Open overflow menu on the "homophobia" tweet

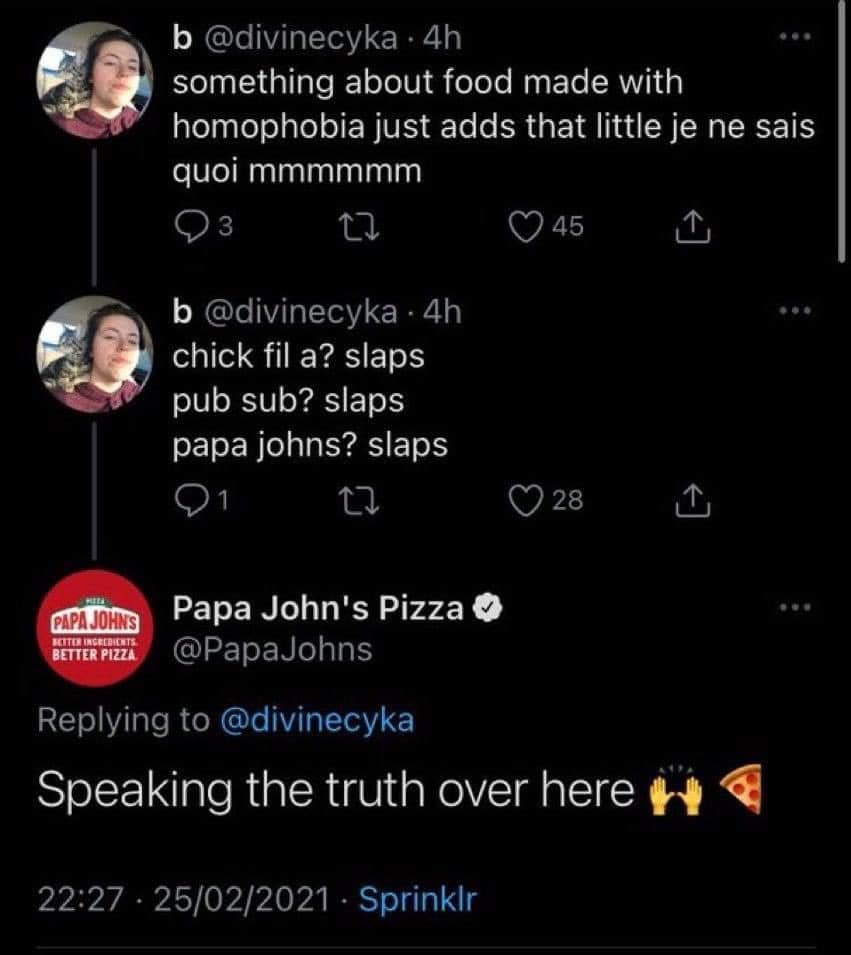click(796, 38)
